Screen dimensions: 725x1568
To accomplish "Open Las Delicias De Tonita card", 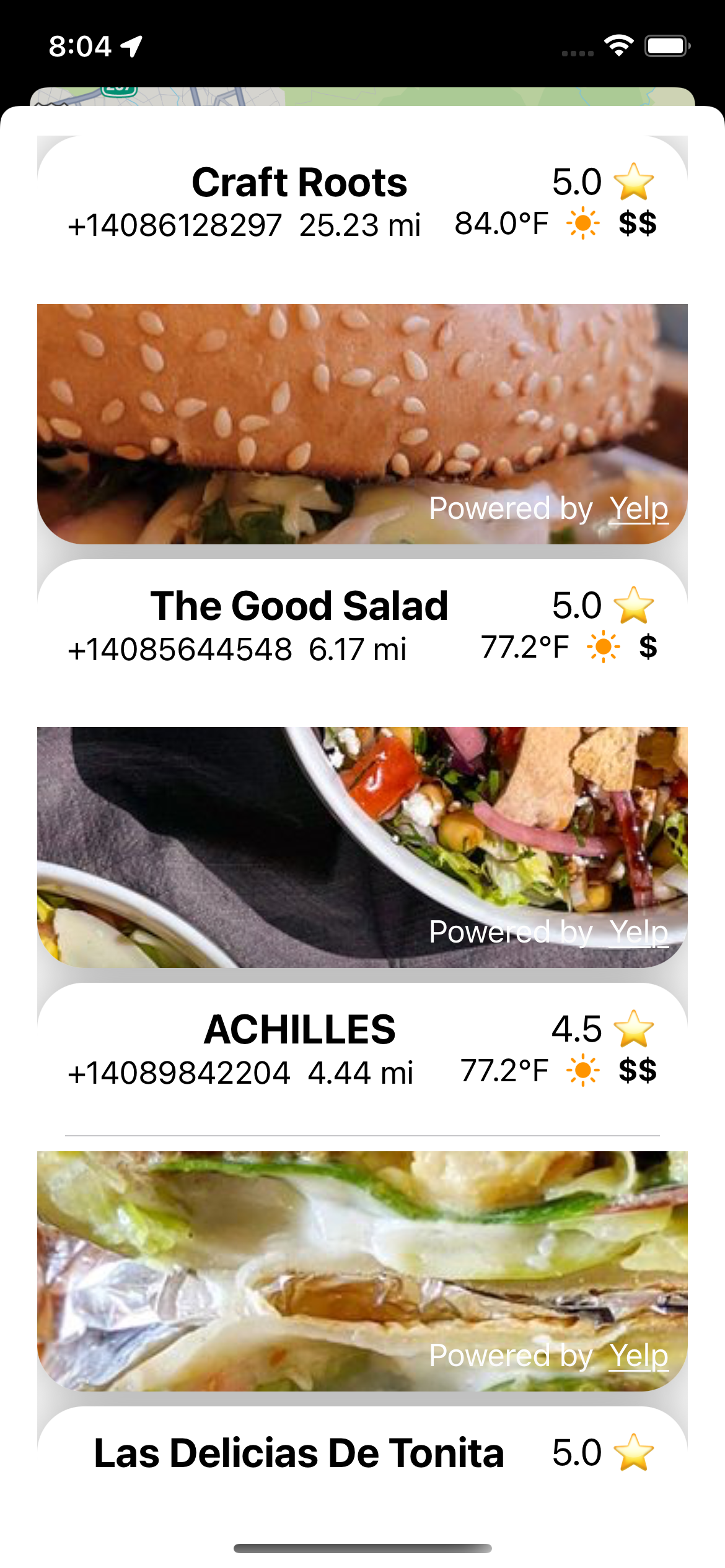I will click(299, 1454).
